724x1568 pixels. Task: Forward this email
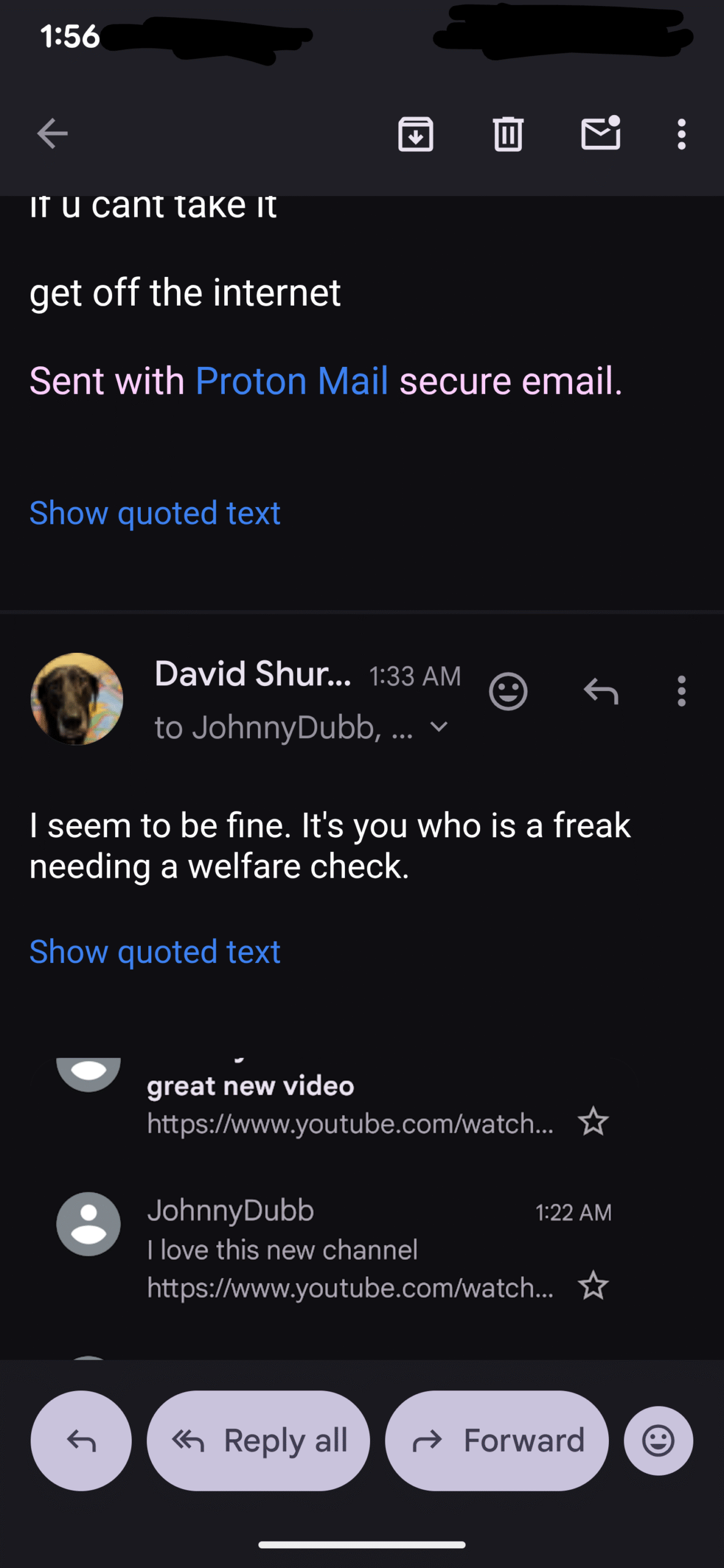pyautogui.click(x=497, y=1441)
